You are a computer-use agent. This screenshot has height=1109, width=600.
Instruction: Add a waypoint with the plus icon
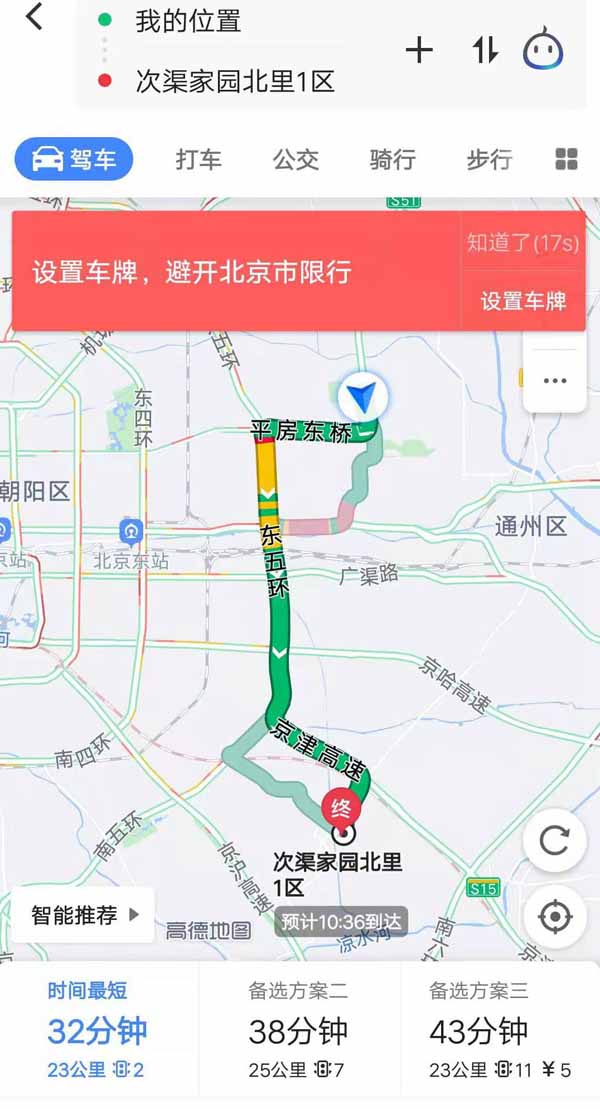[x=419, y=50]
